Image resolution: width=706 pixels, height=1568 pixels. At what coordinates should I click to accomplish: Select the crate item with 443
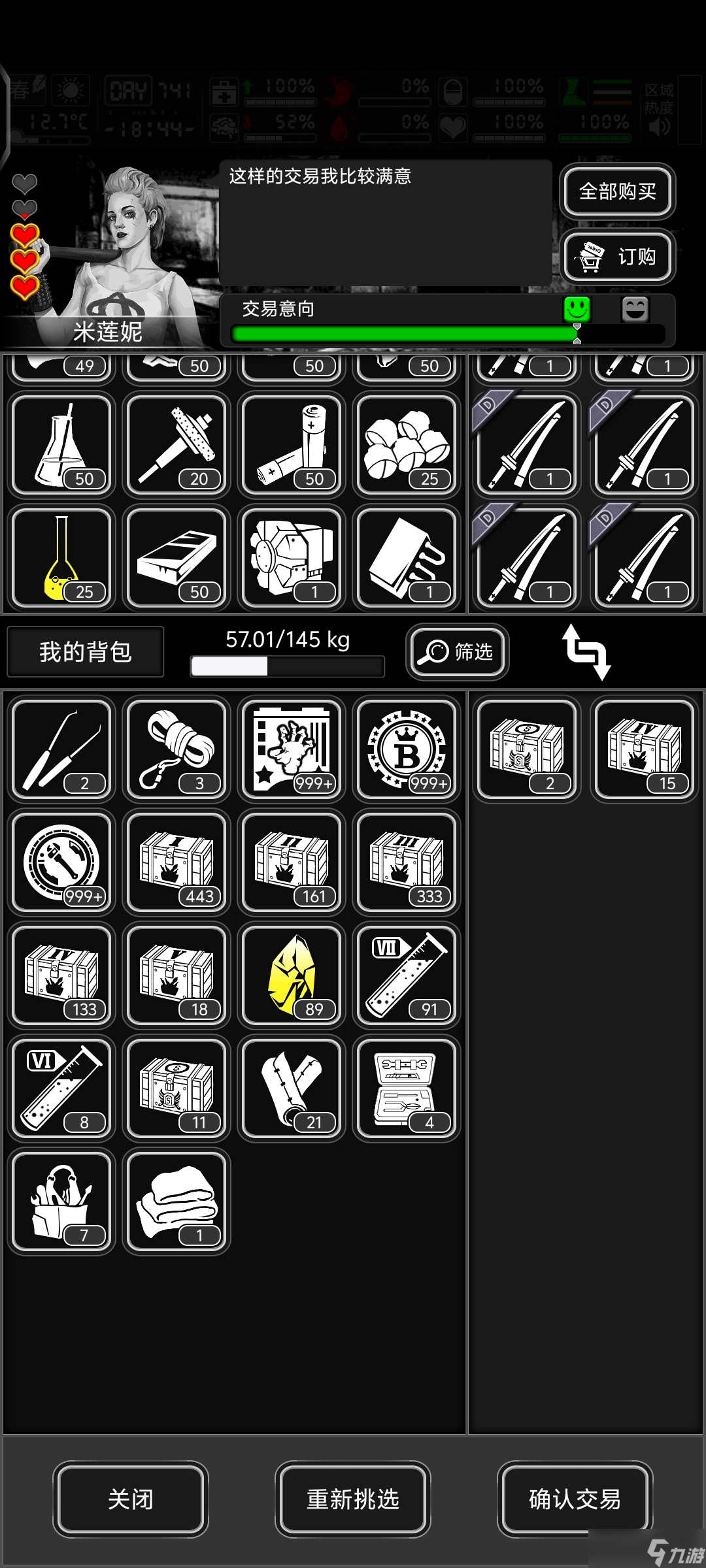pyautogui.click(x=176, y=862)
